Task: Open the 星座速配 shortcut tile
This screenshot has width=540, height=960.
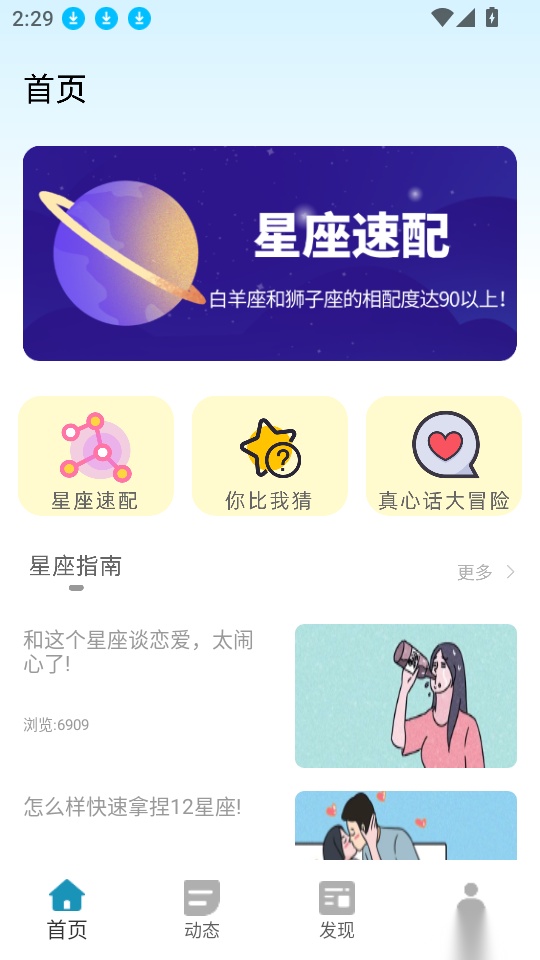Action: 96,456
